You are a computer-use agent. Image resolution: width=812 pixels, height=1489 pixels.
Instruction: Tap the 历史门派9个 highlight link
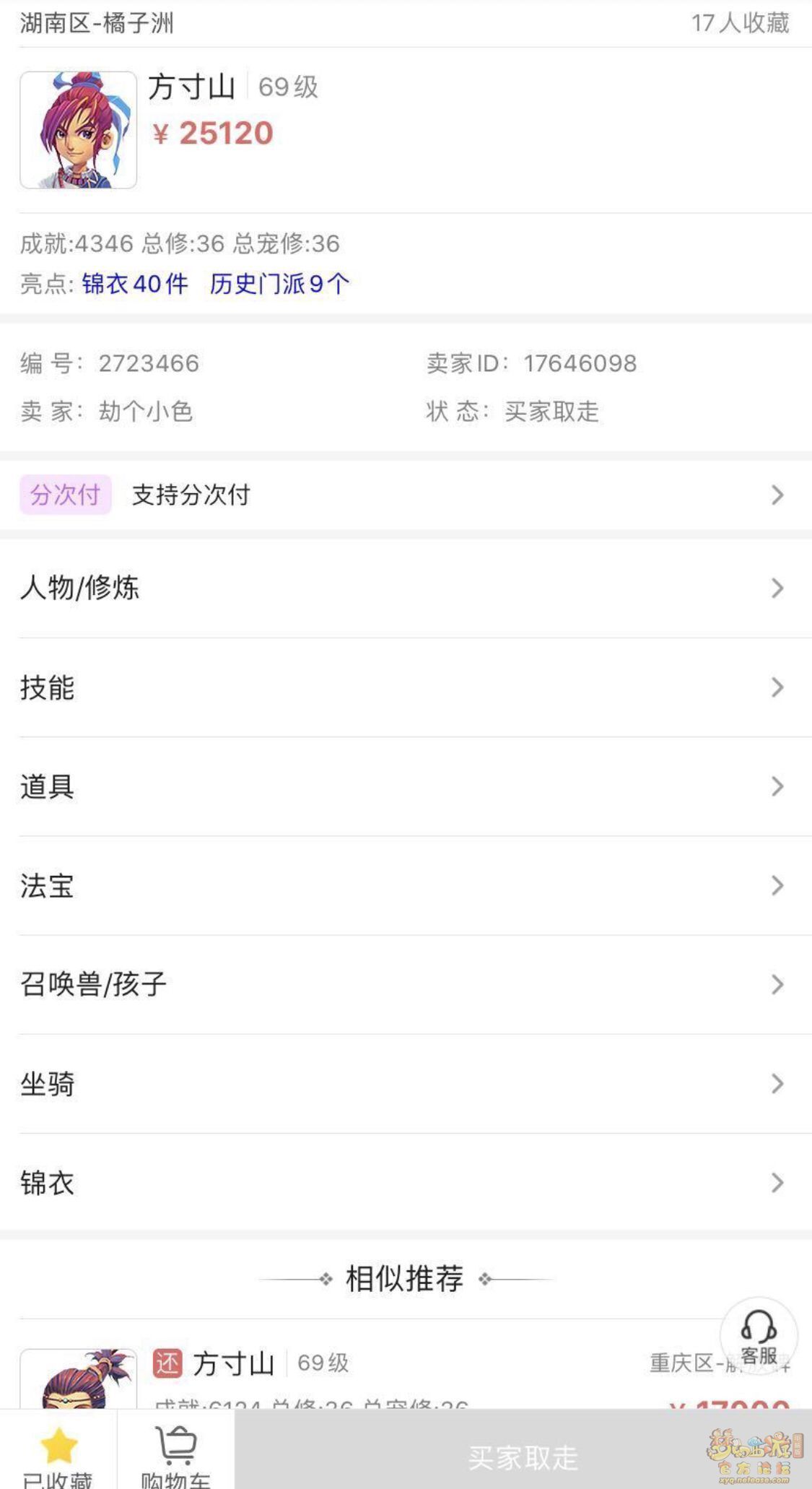coord(280,284)
